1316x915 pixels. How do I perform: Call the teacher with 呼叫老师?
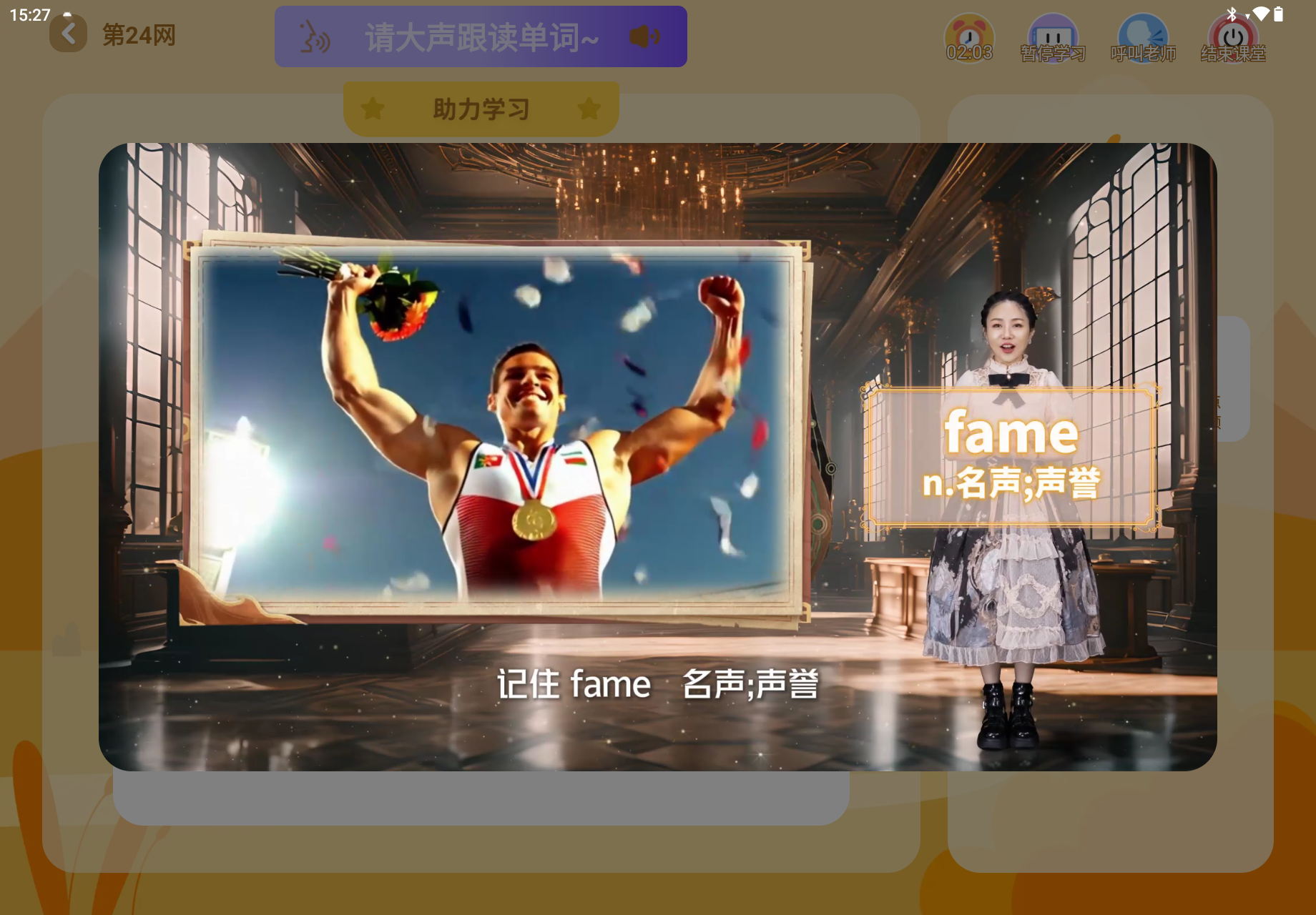click(x=1143, y=39)
